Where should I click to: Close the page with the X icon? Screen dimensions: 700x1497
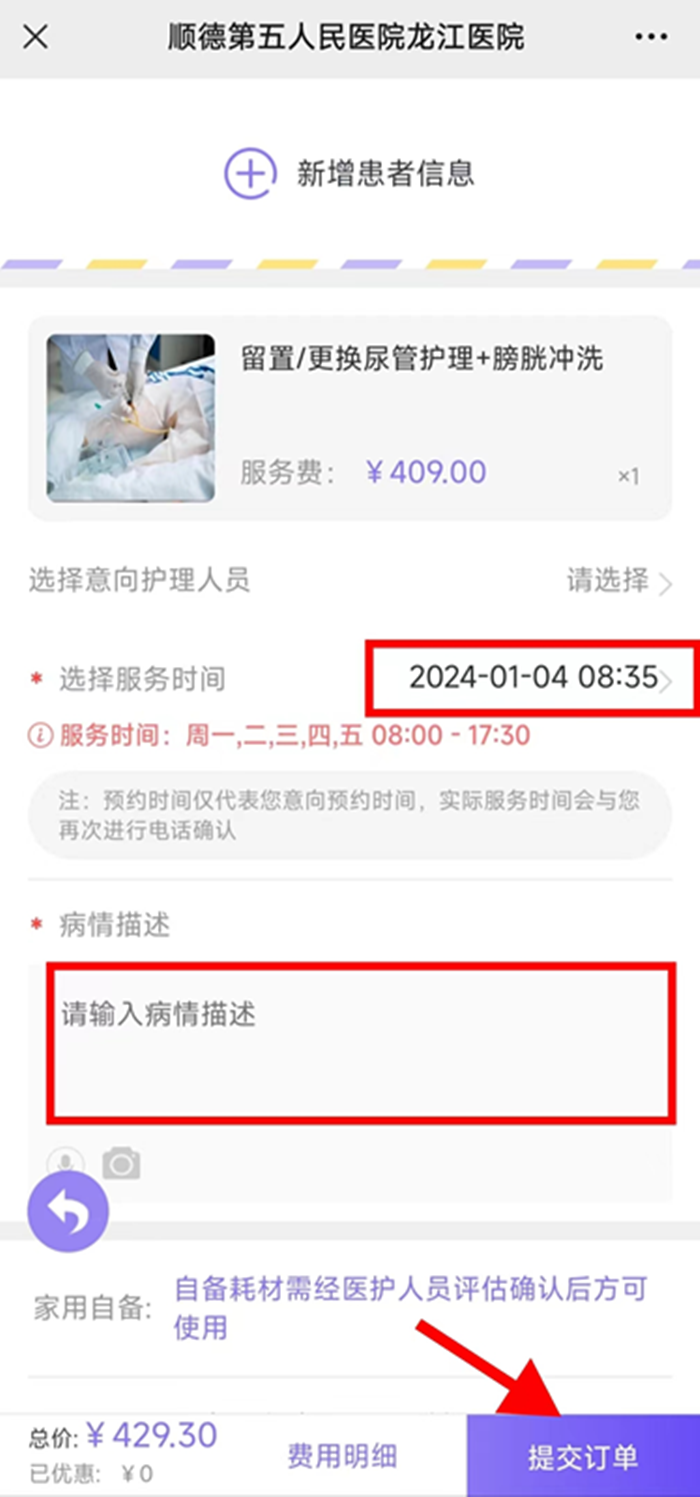(x=35, y=38)
